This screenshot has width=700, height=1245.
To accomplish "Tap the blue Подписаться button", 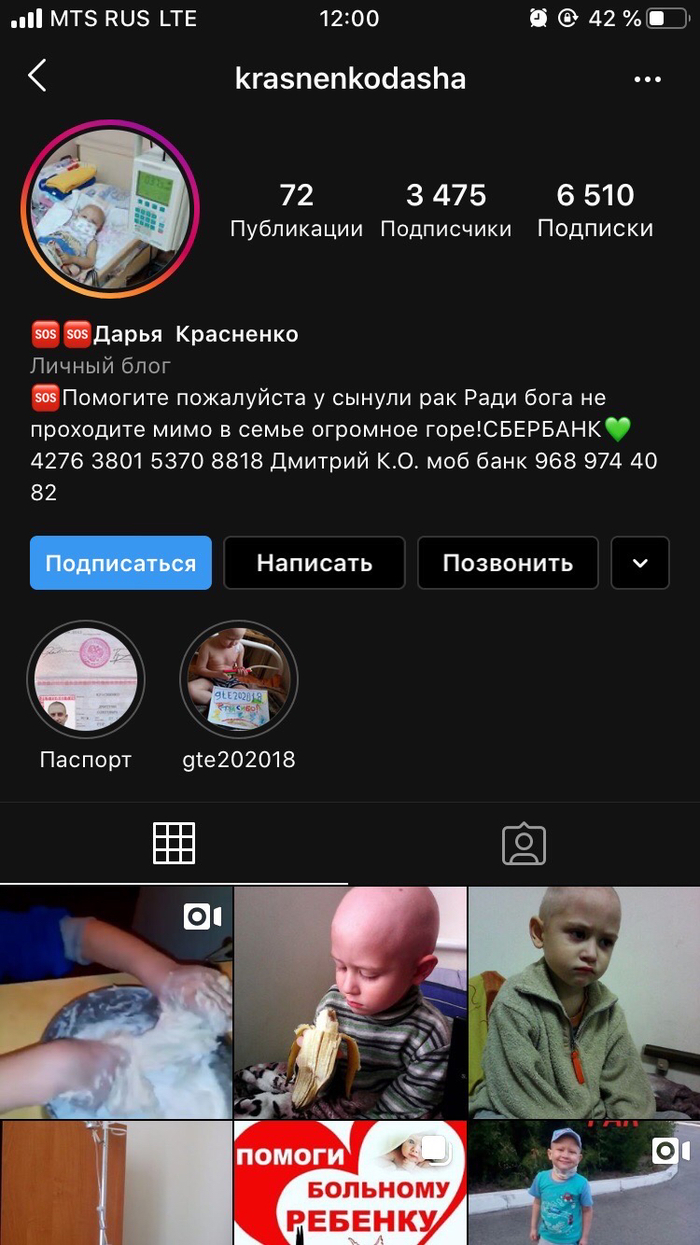I will click(121, 563).
